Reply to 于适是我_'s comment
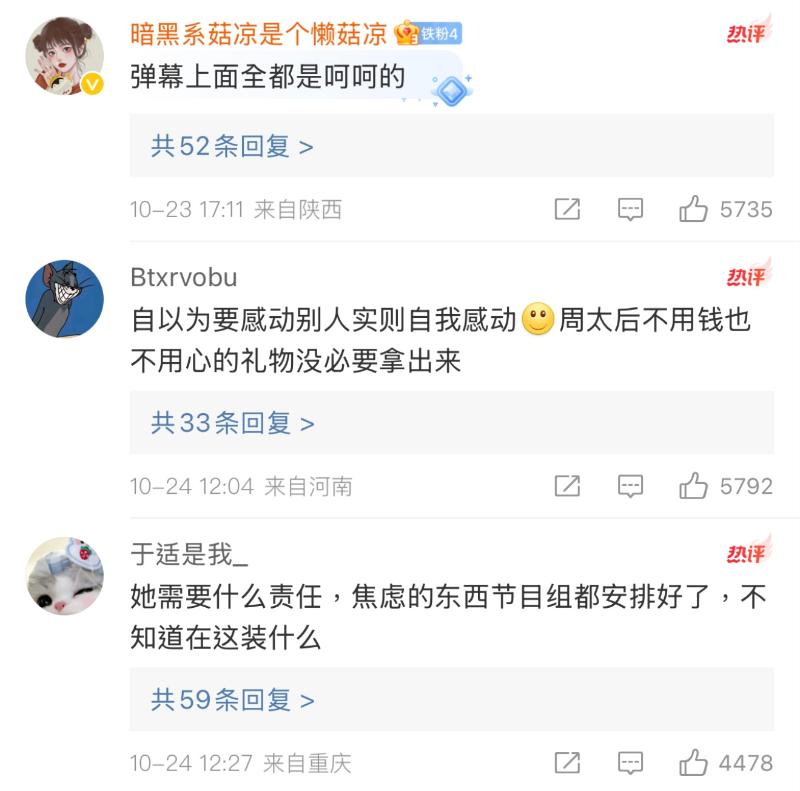 click(x=630, y=763)
